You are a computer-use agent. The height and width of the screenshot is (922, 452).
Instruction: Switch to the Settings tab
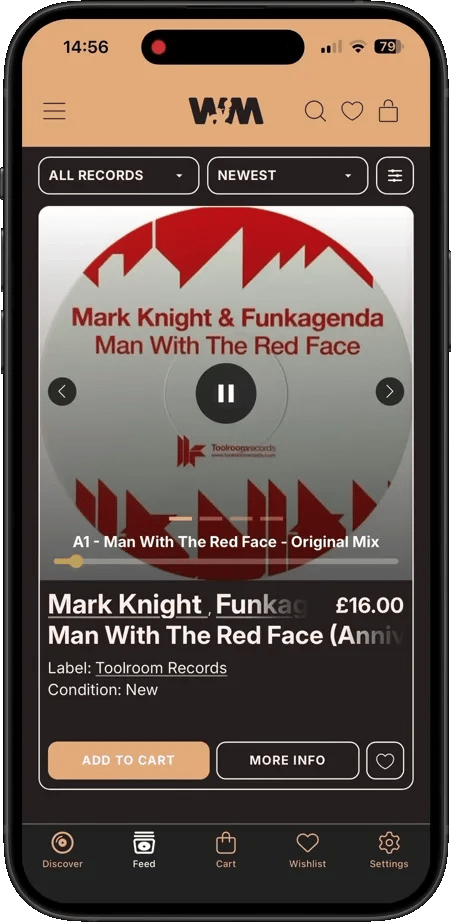click(x=389, y=851)
